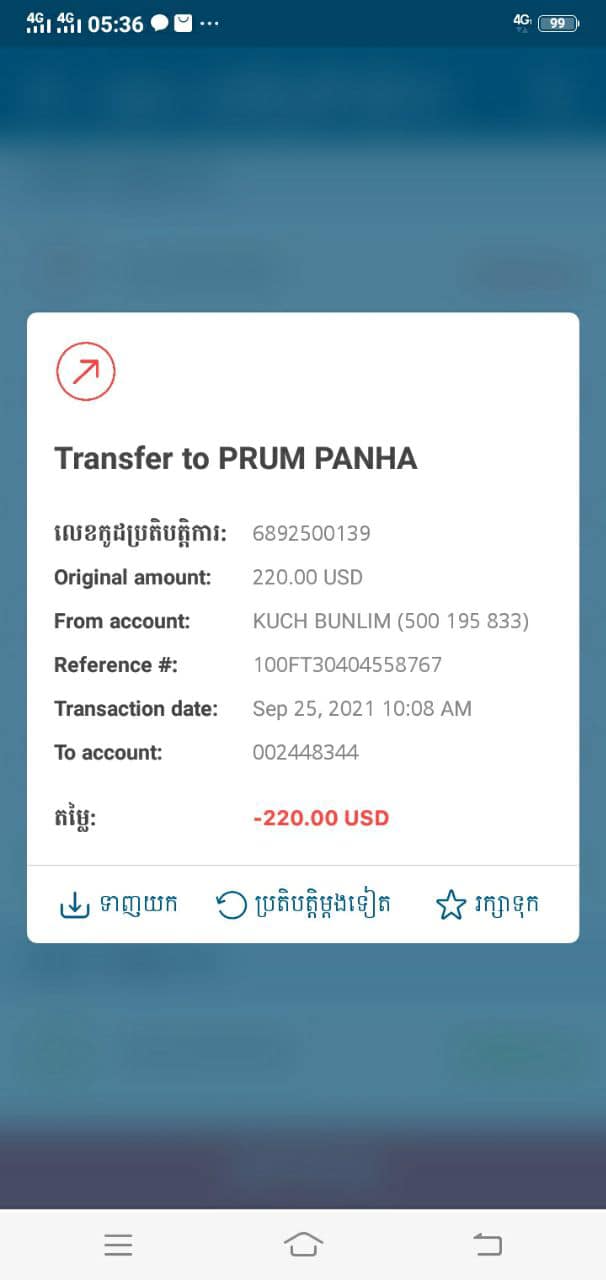Image resolution: width=606 pixels, height=1280 pixels.
Task: Go back using system navigation bar
Action: tap(487, 1244)
